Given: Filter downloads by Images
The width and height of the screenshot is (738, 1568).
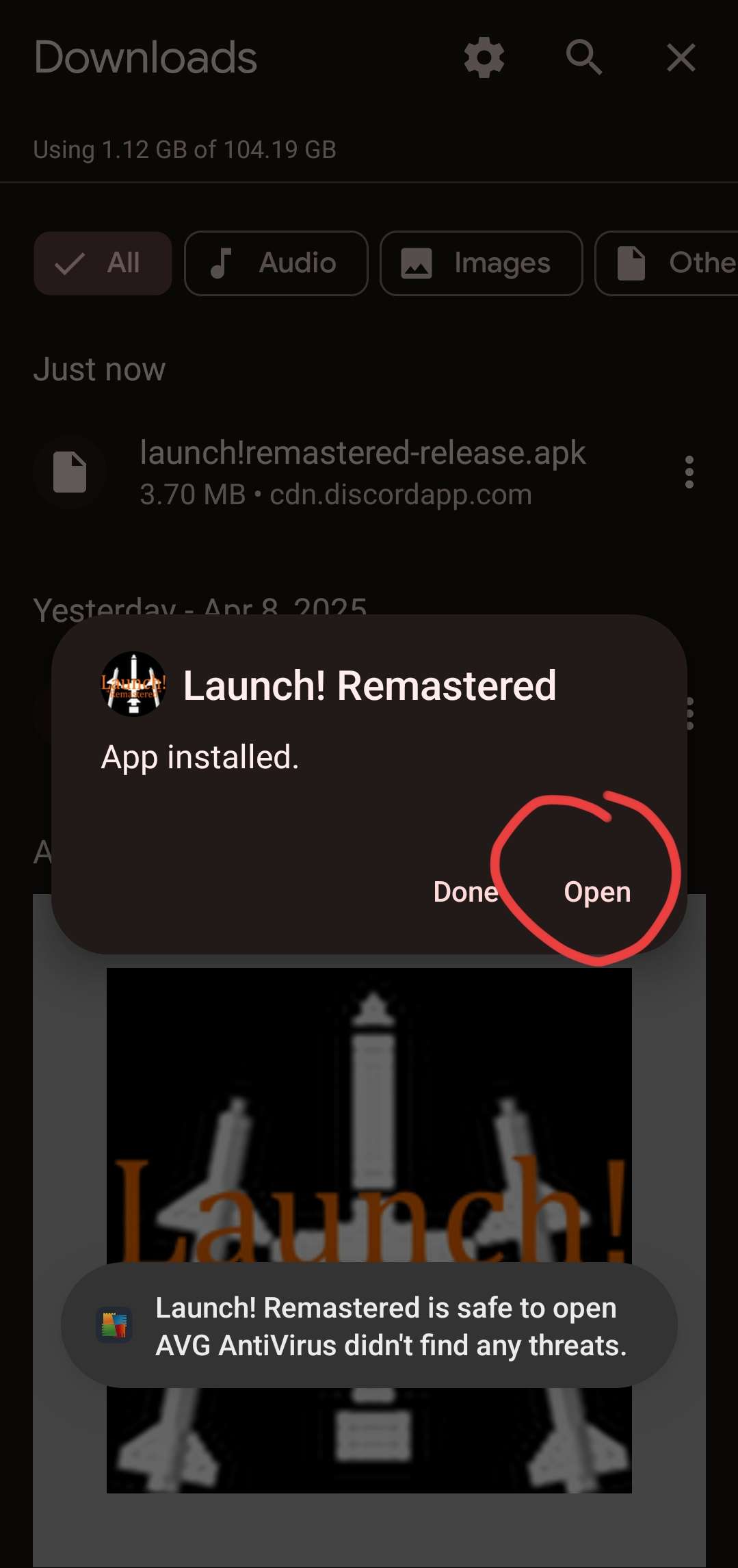Looking at the screenshot, I should (481, 263).
